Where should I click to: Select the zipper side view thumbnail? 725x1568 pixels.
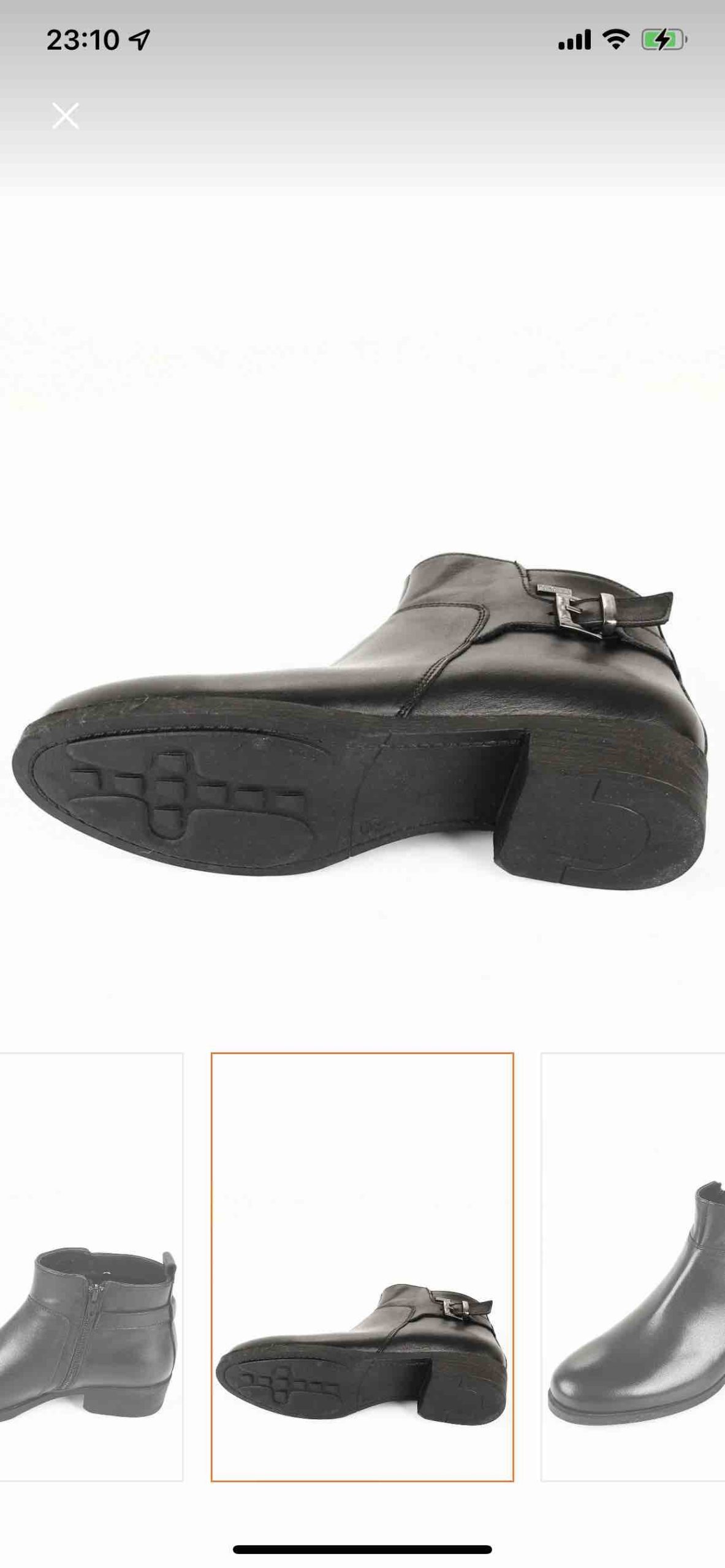coord(91,1267)
